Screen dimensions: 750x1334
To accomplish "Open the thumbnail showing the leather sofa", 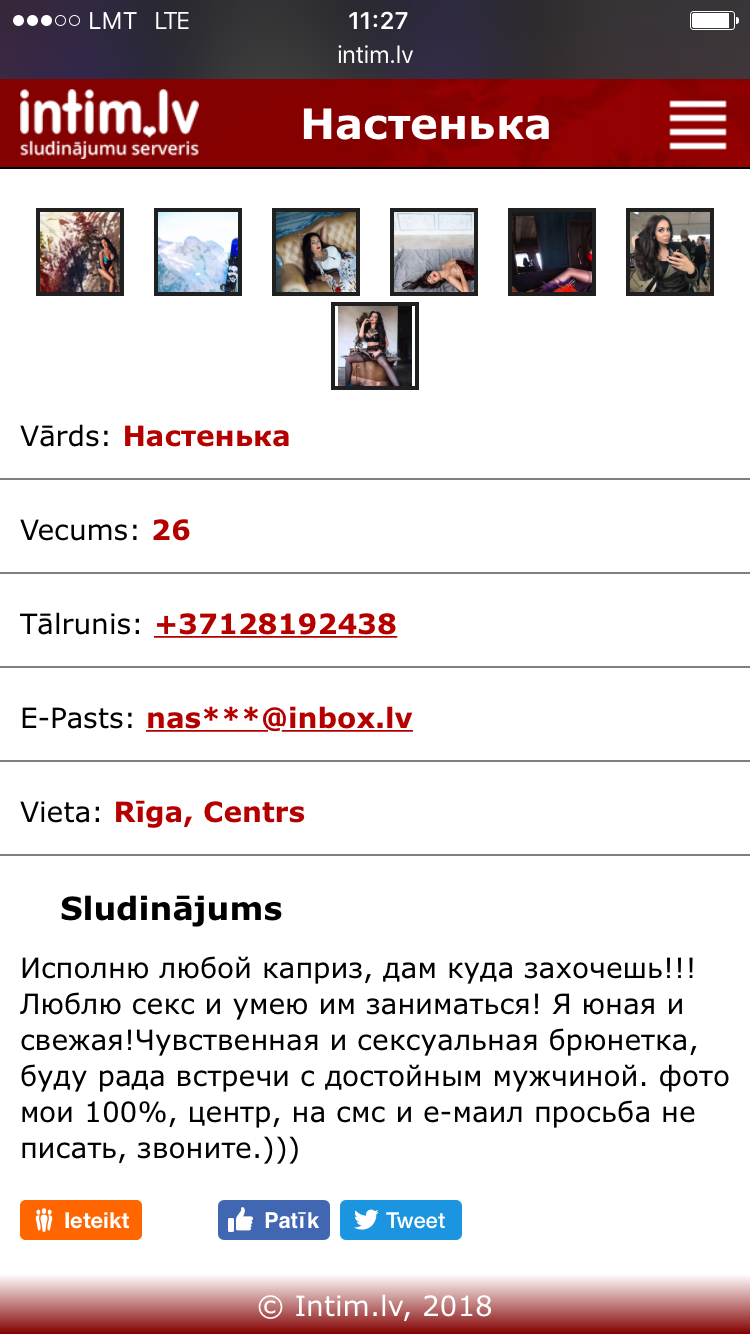I will [316, 252].
